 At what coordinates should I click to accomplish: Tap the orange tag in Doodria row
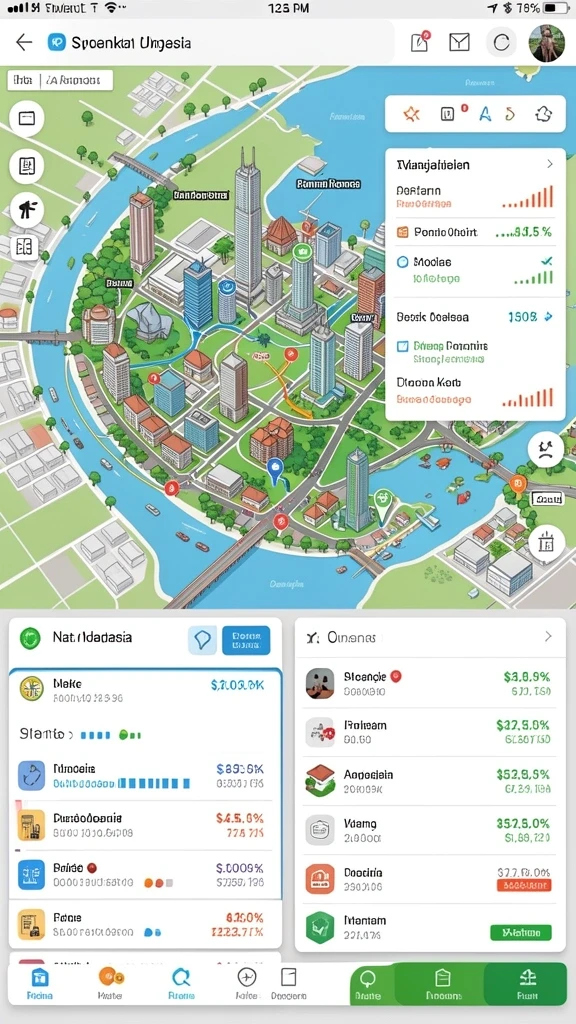tap(524, 885)
